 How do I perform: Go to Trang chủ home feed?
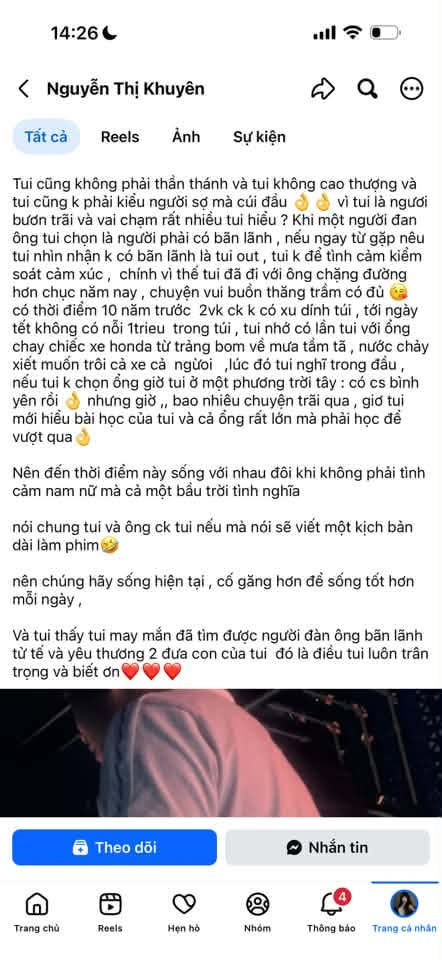point(37,912)
